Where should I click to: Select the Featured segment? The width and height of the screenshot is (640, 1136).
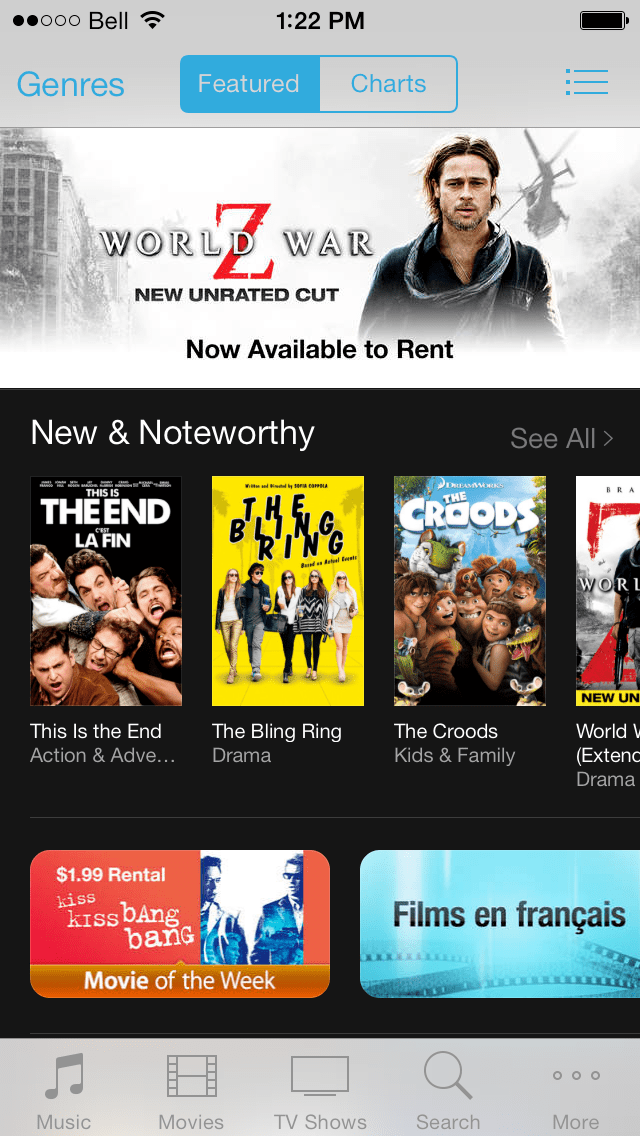point(249,84)
